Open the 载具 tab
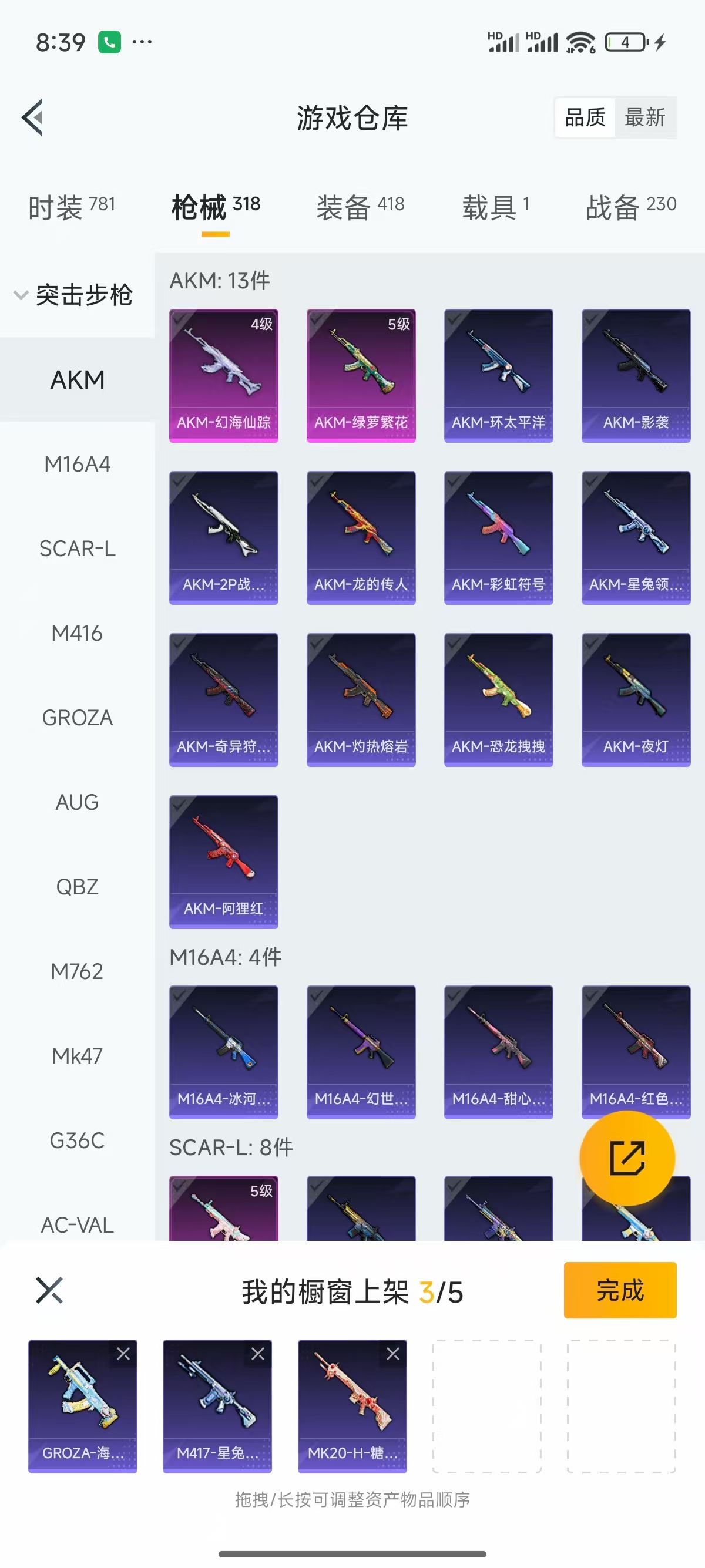Viewport: 705px width, 1568px height. pyautogui.click(x=496, y=207)
